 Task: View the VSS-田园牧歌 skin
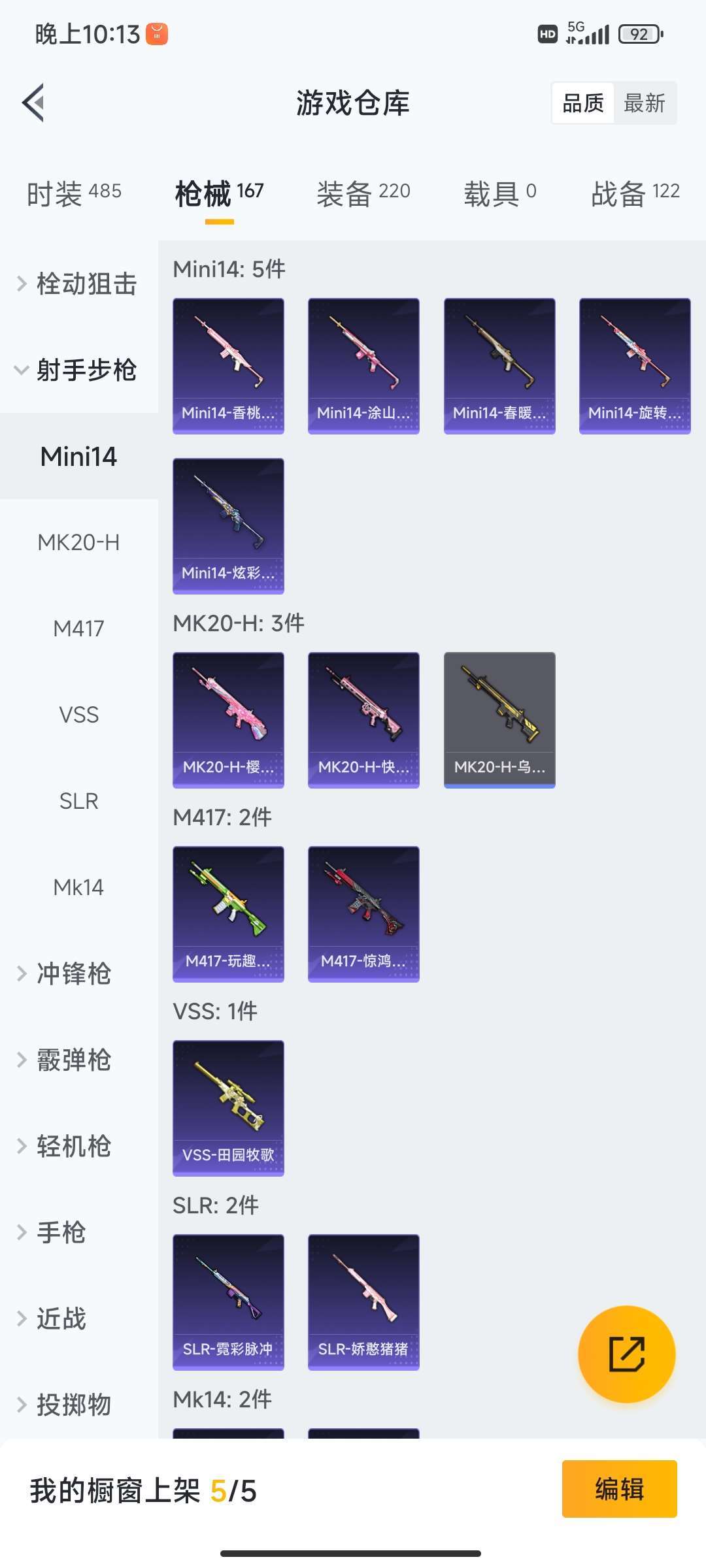click(228, 1108)
